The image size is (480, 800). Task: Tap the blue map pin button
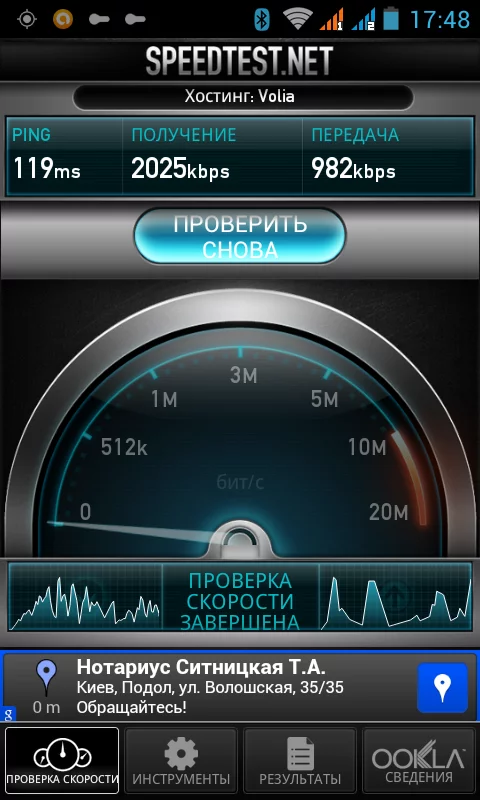coord(442,687)
